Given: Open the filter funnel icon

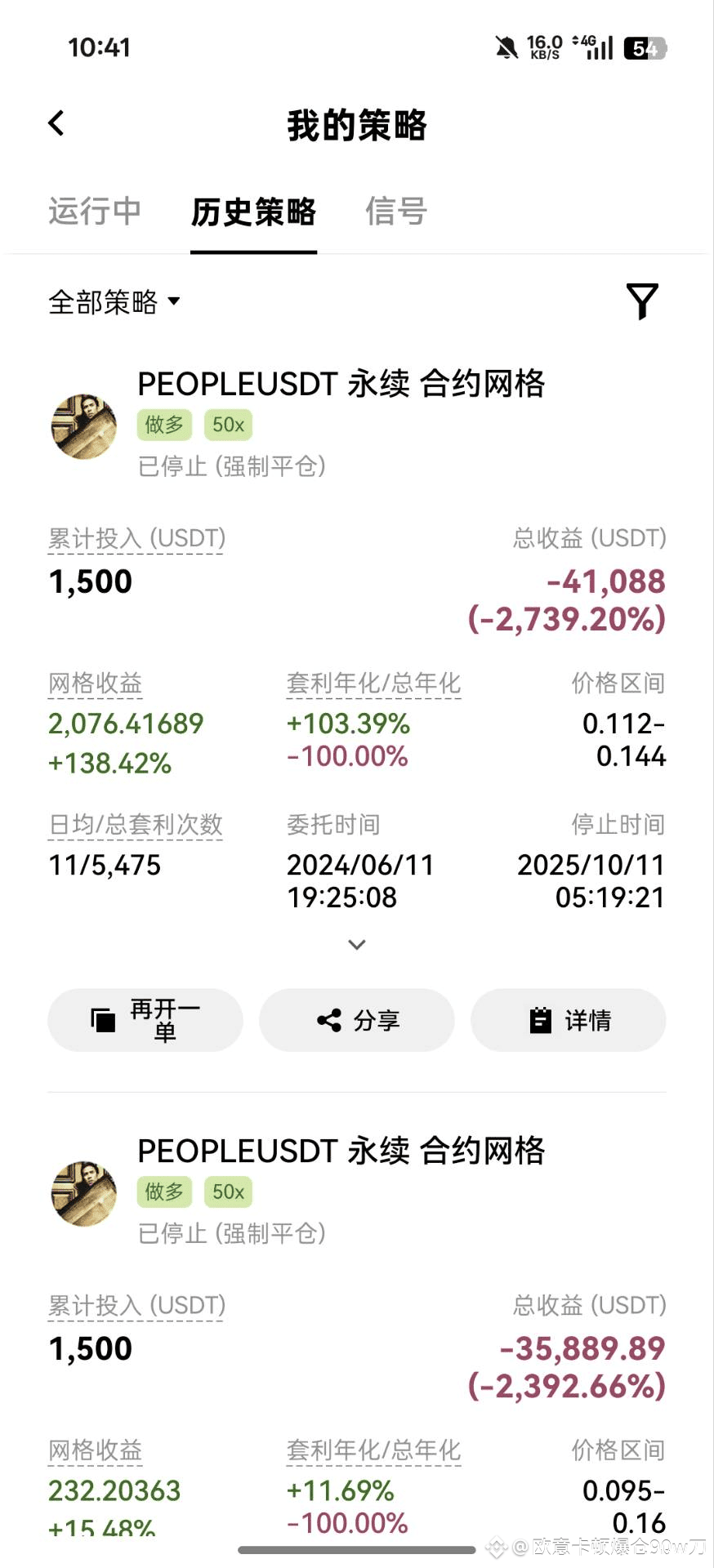Looking at the screenshot, I should tap(642, 301).
